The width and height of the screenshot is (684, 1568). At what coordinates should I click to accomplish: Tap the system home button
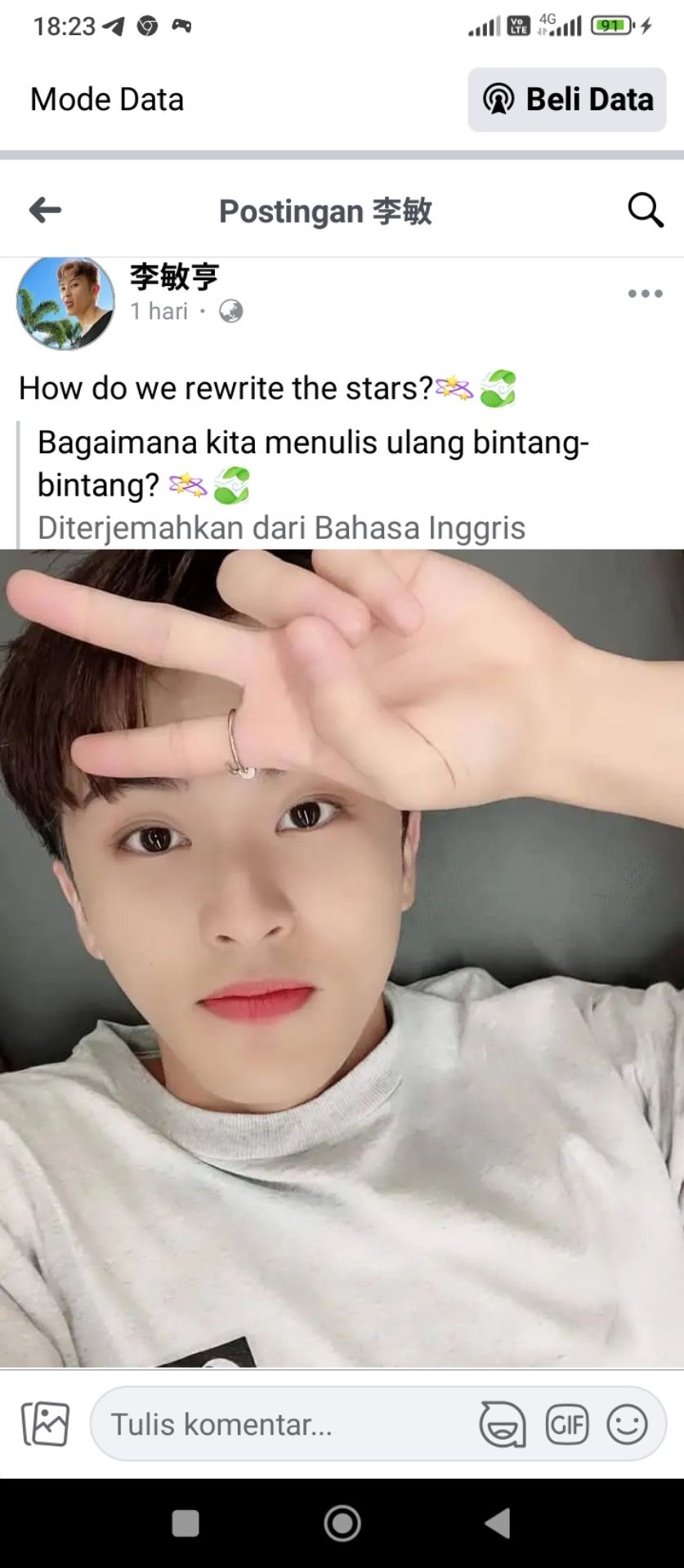click(342, 1523)
